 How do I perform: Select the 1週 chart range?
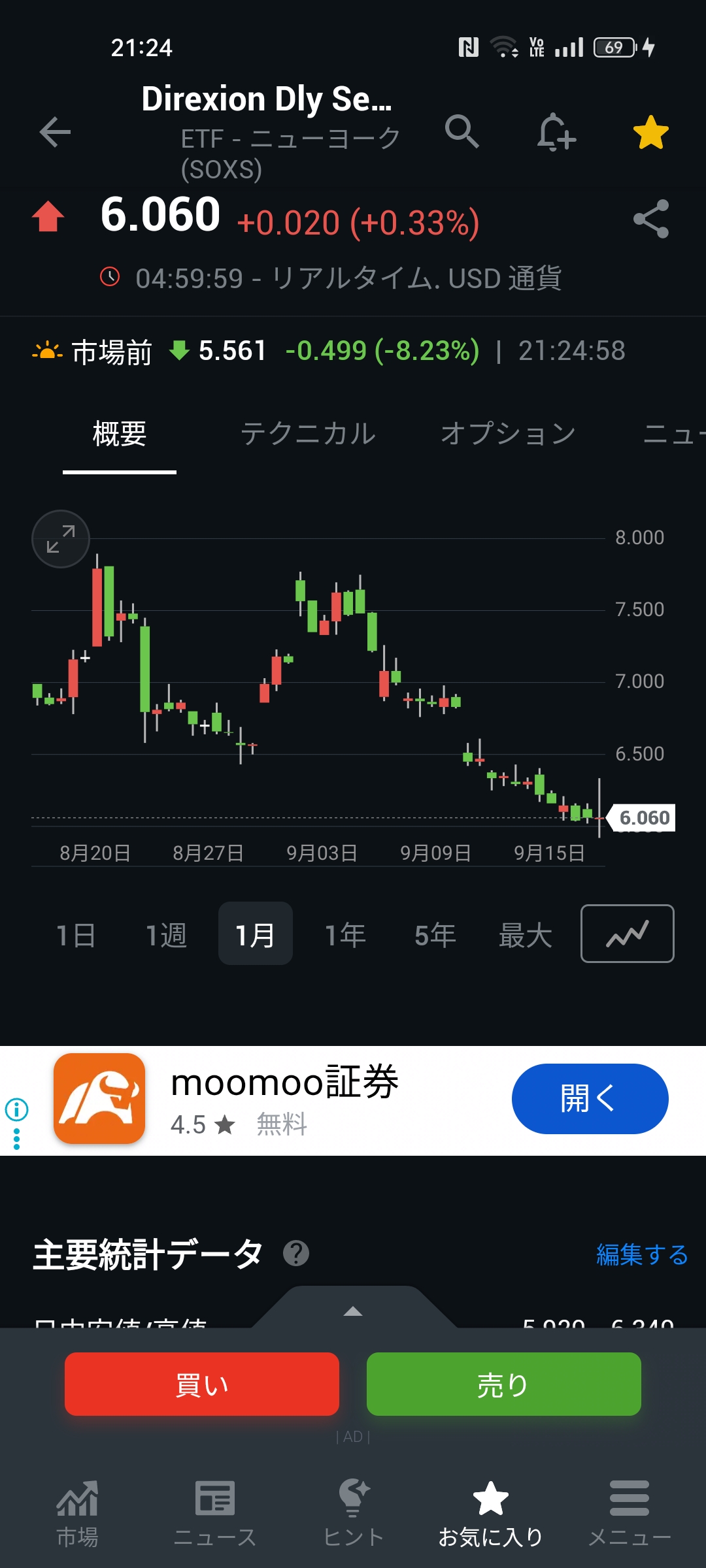(166, 935)
